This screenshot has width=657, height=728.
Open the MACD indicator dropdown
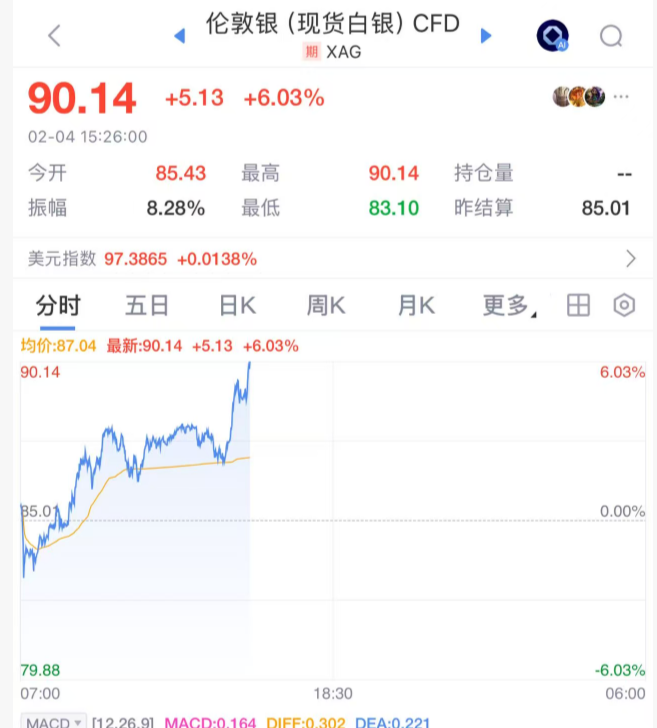[55, 722]
